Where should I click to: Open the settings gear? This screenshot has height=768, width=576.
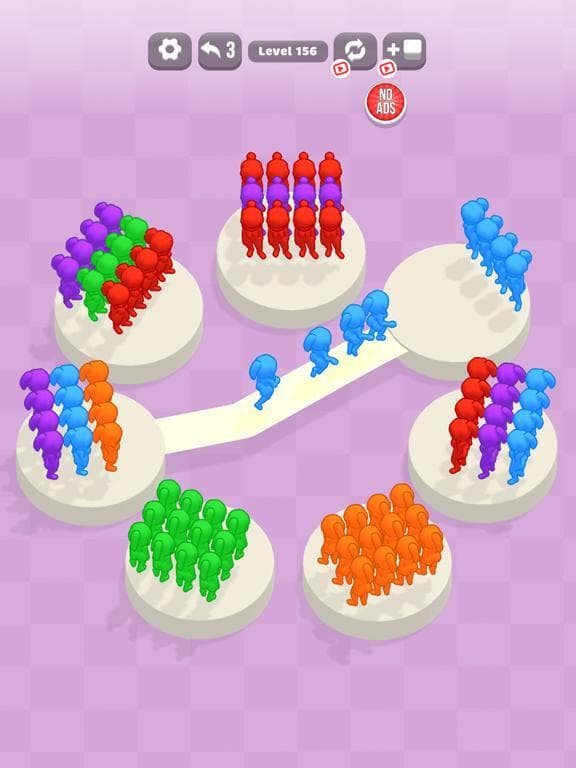point(169,51)
